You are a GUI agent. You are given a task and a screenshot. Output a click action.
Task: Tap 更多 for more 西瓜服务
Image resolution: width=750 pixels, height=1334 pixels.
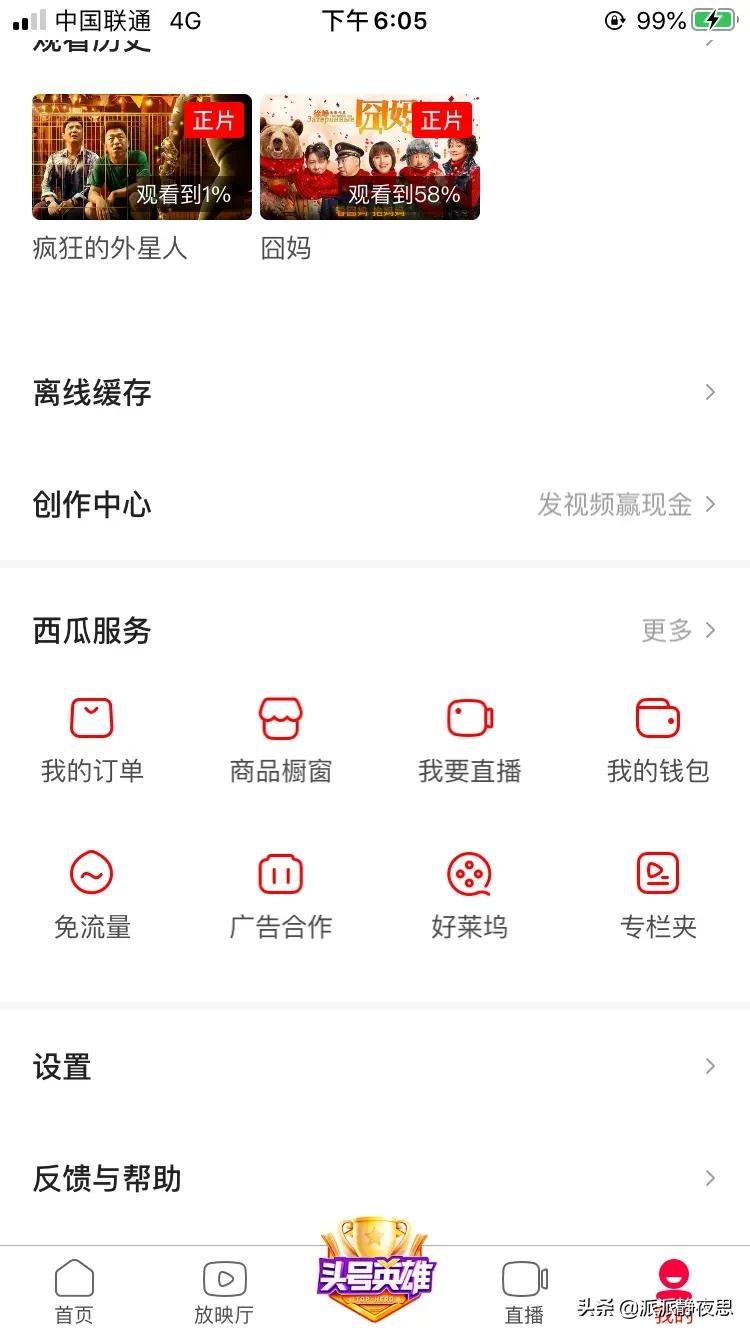(x=679, y=630)
